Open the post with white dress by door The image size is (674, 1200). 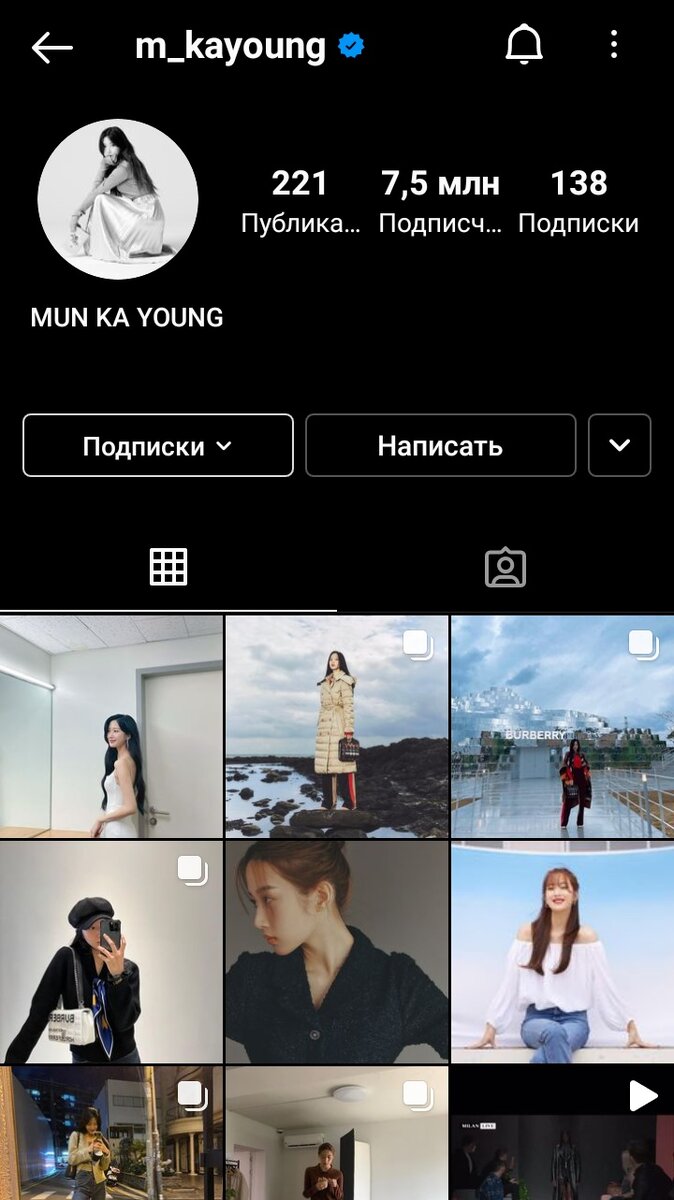111,727
